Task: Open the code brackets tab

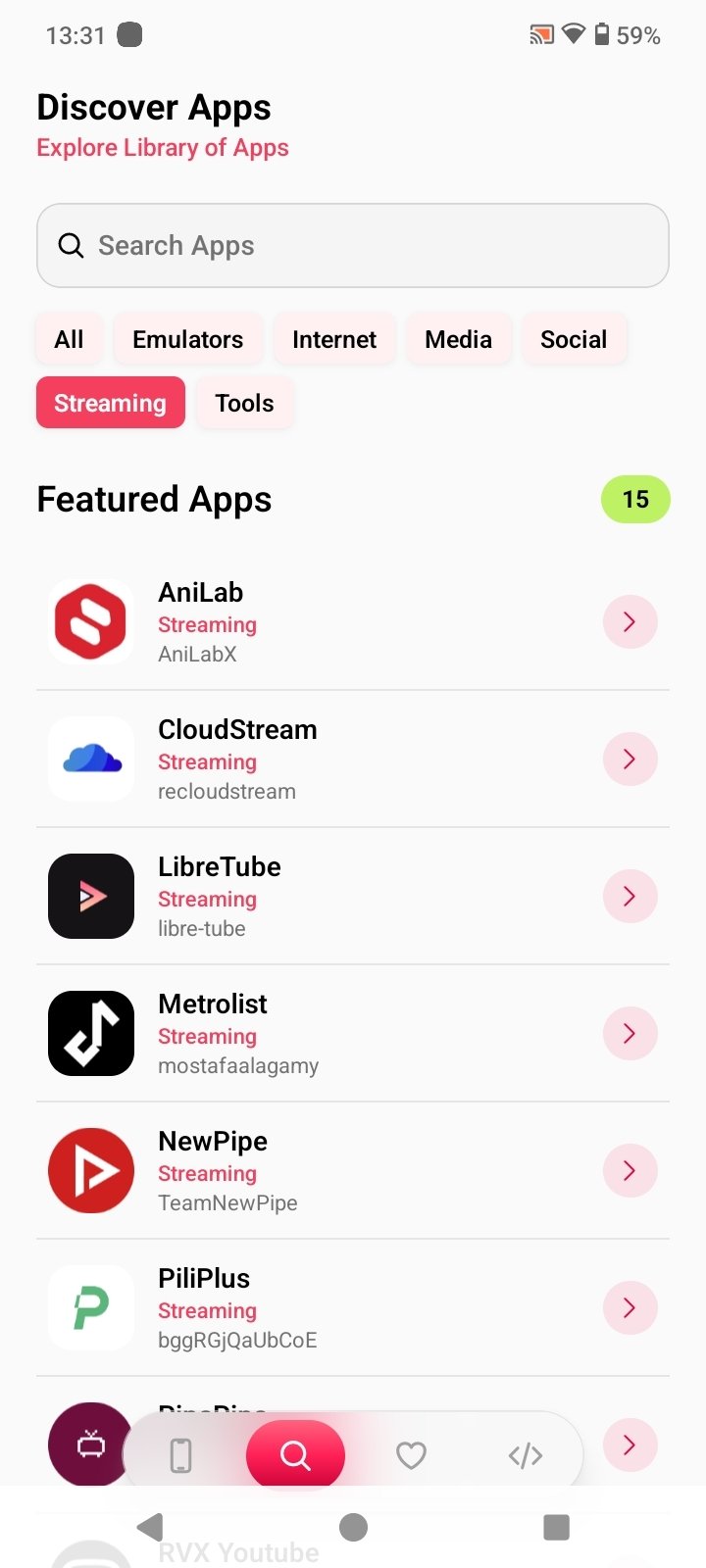Action: tap(526, 1455)
